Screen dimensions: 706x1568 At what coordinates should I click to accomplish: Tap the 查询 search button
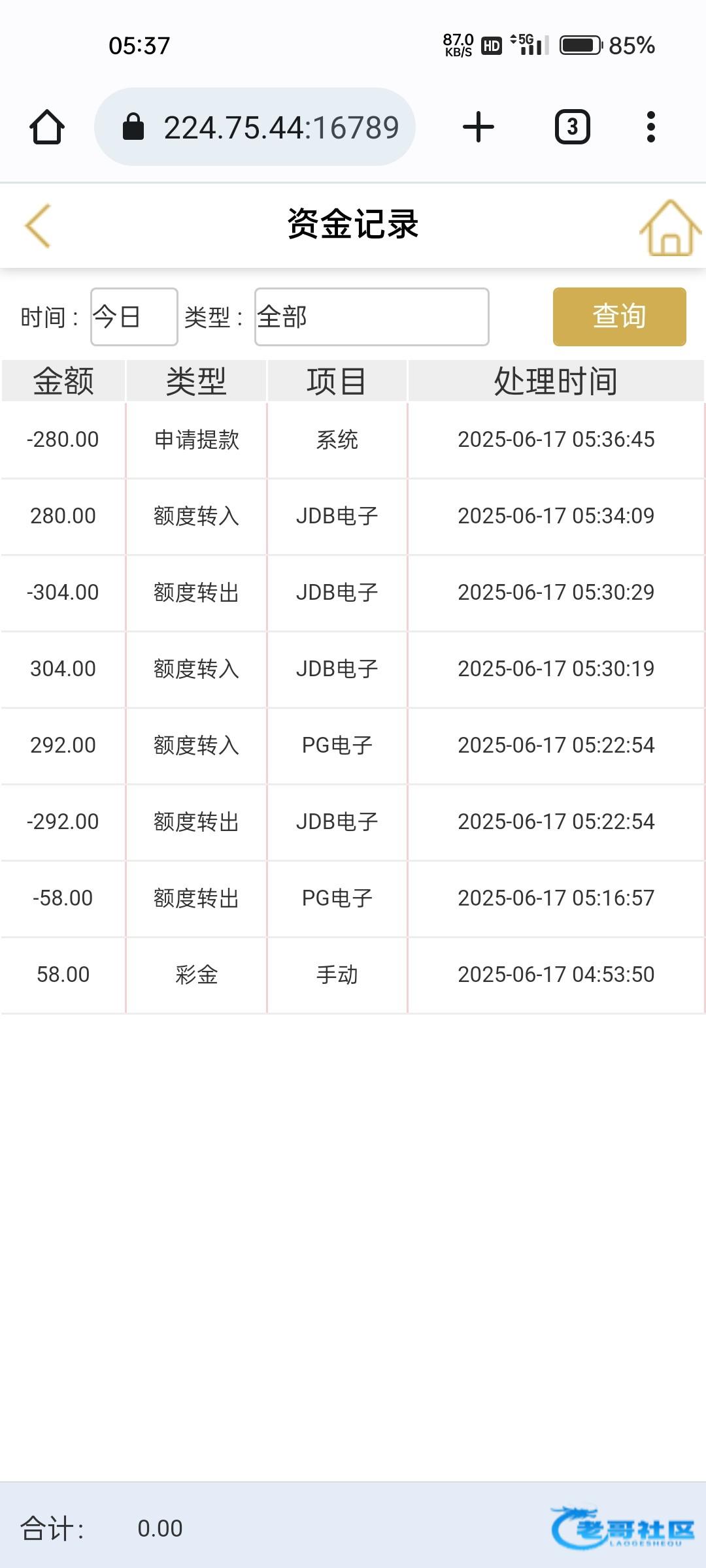point(619,317)
